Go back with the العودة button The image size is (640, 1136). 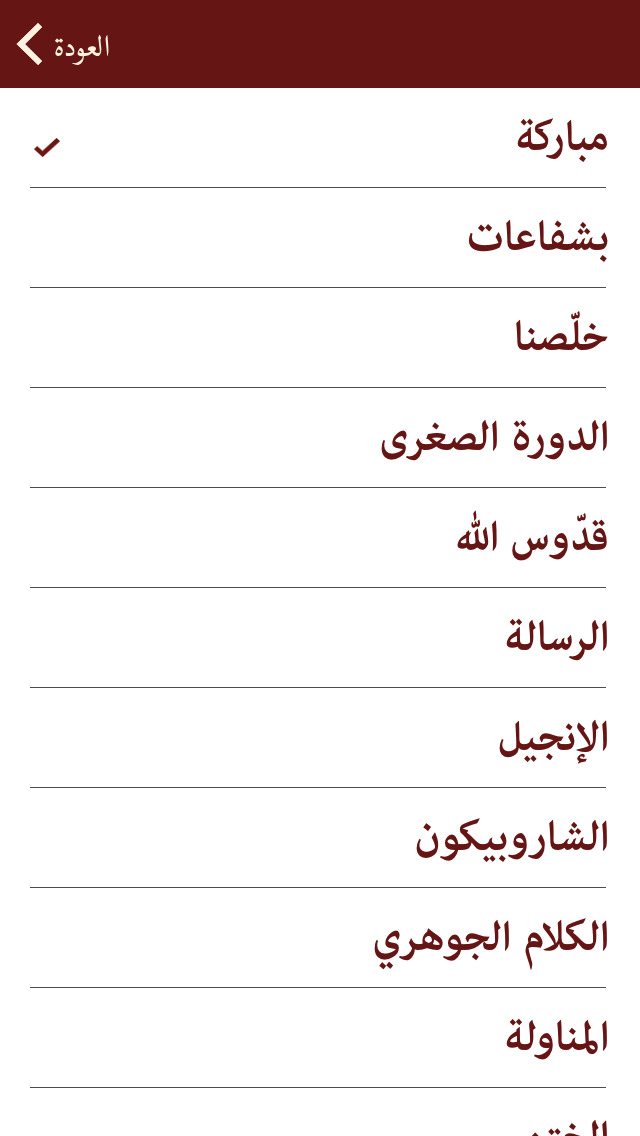(x=63, y=45)
